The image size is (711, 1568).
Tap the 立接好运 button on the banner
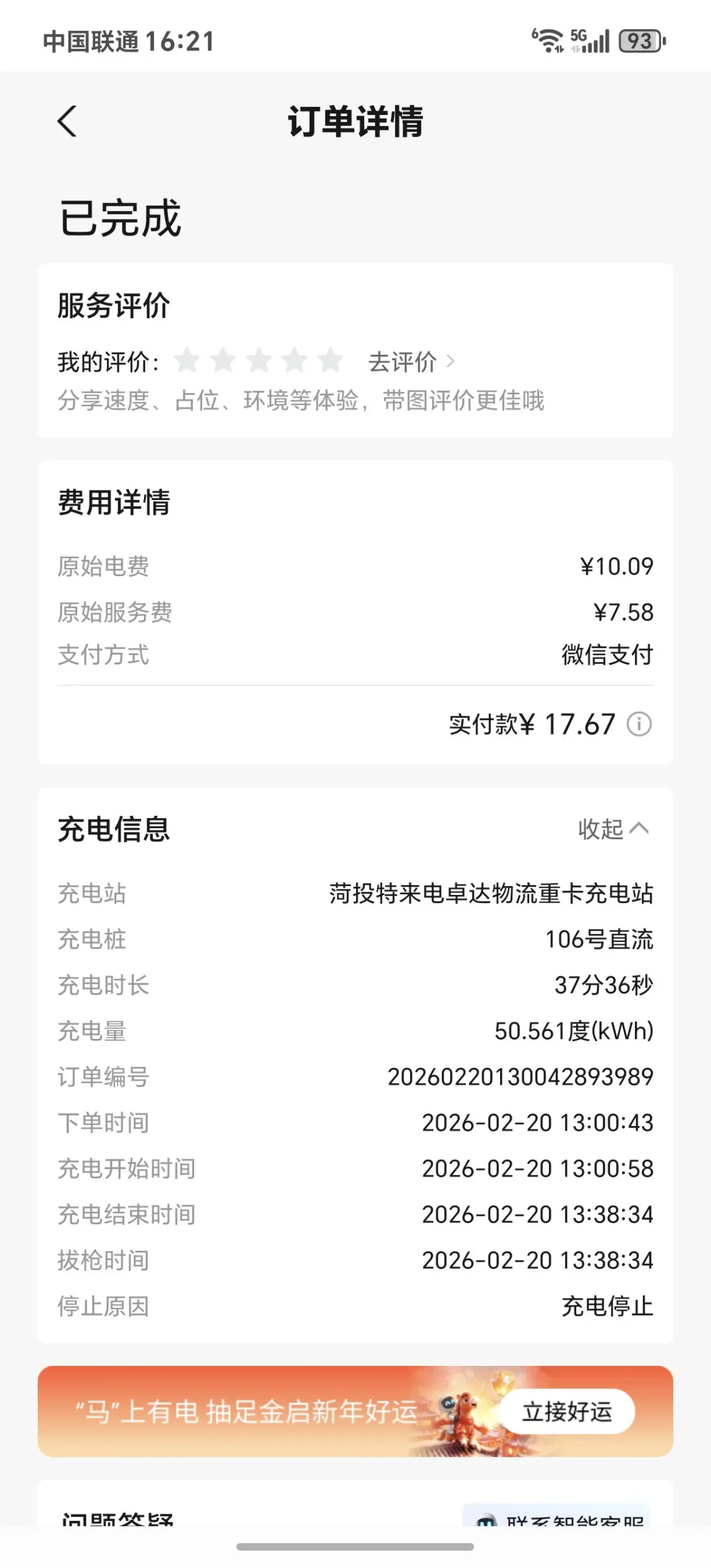pos(567,1412)
